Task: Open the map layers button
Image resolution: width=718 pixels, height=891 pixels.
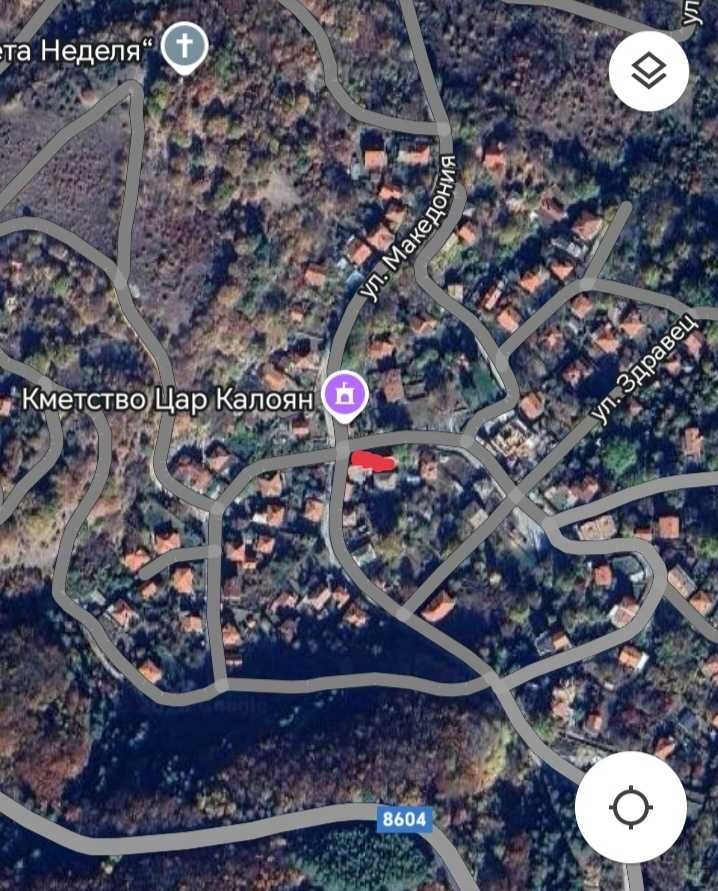Action: coord(649,71)
